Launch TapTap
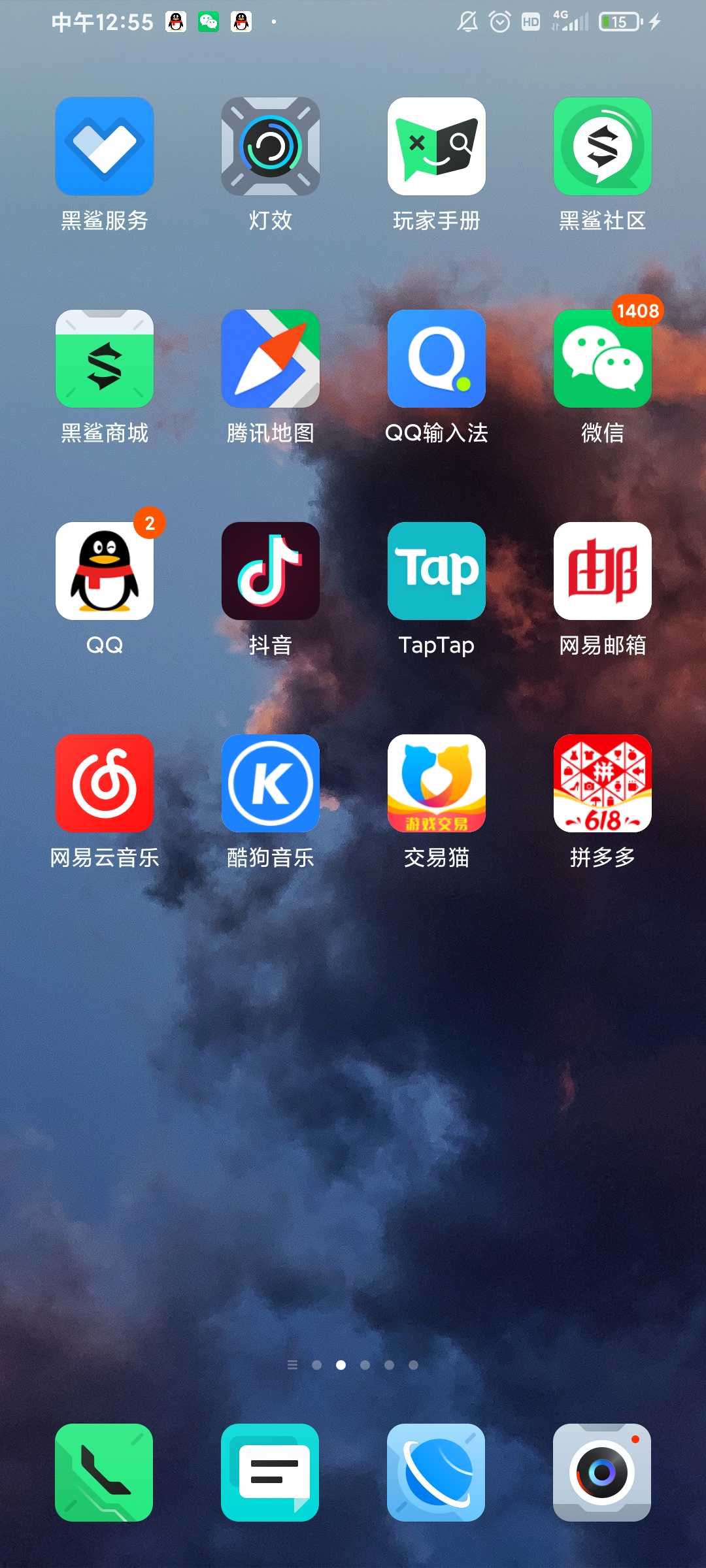This screenshot has height=1568, width=706. tap(437, 571)
